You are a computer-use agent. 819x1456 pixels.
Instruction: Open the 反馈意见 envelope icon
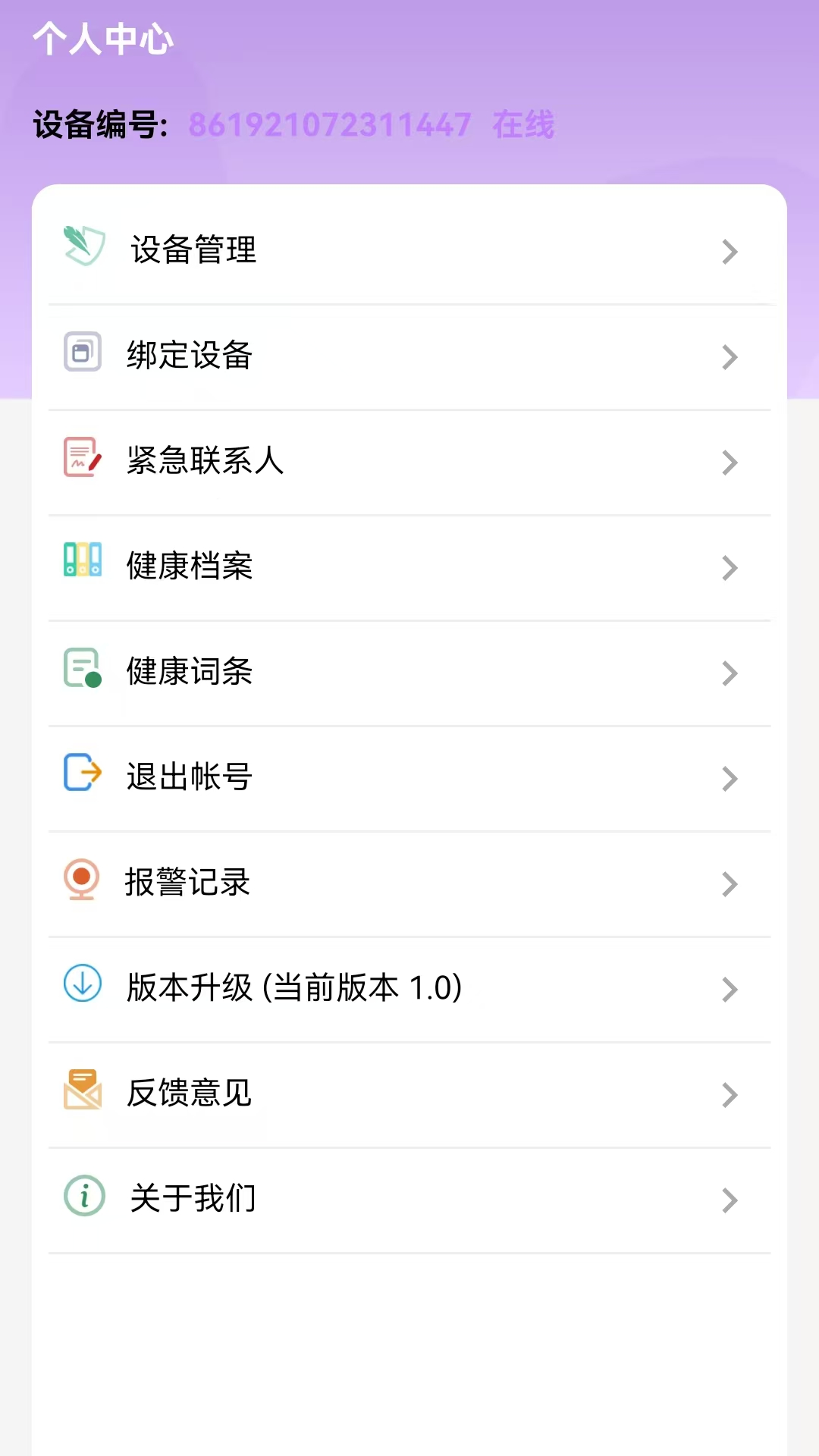coord(83,1090)
